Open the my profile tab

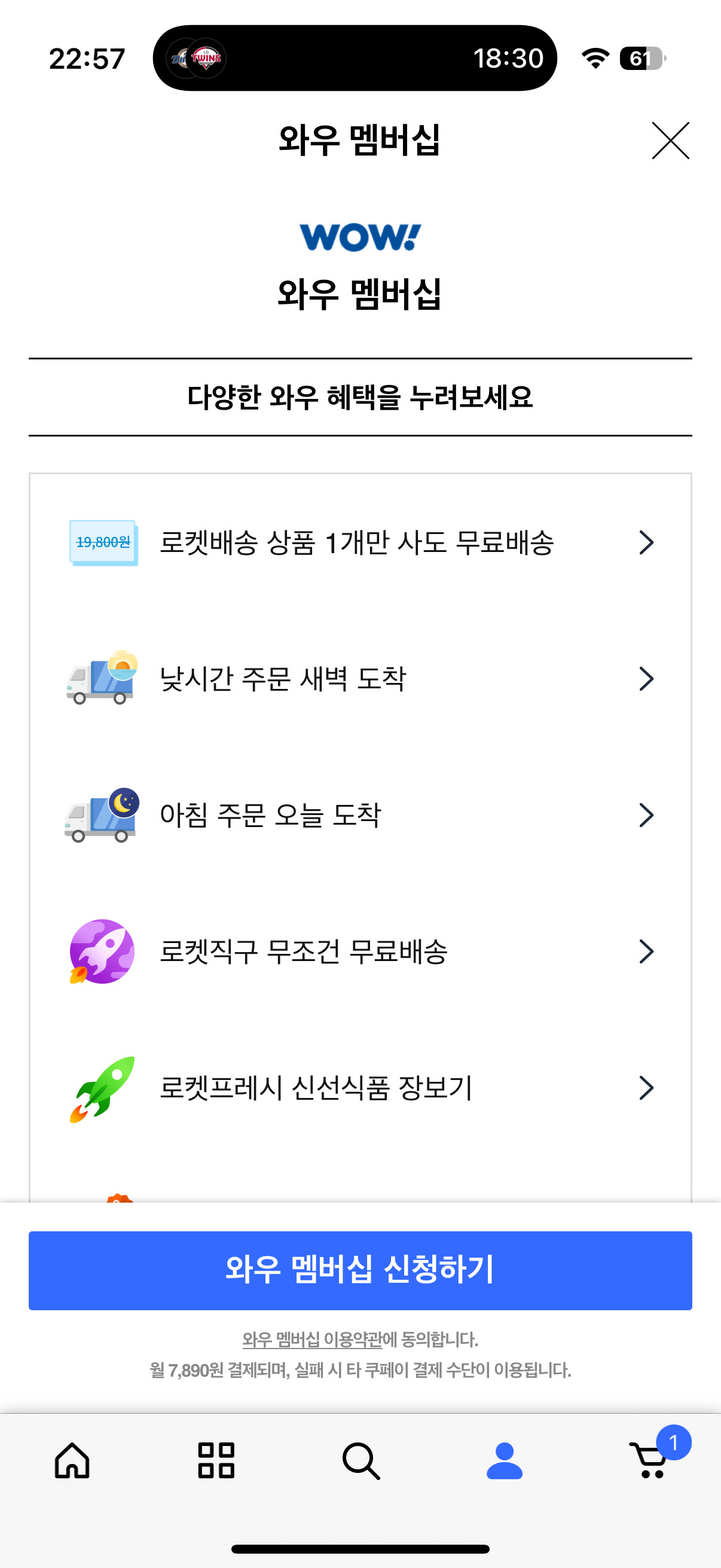tap(505, 1461)
